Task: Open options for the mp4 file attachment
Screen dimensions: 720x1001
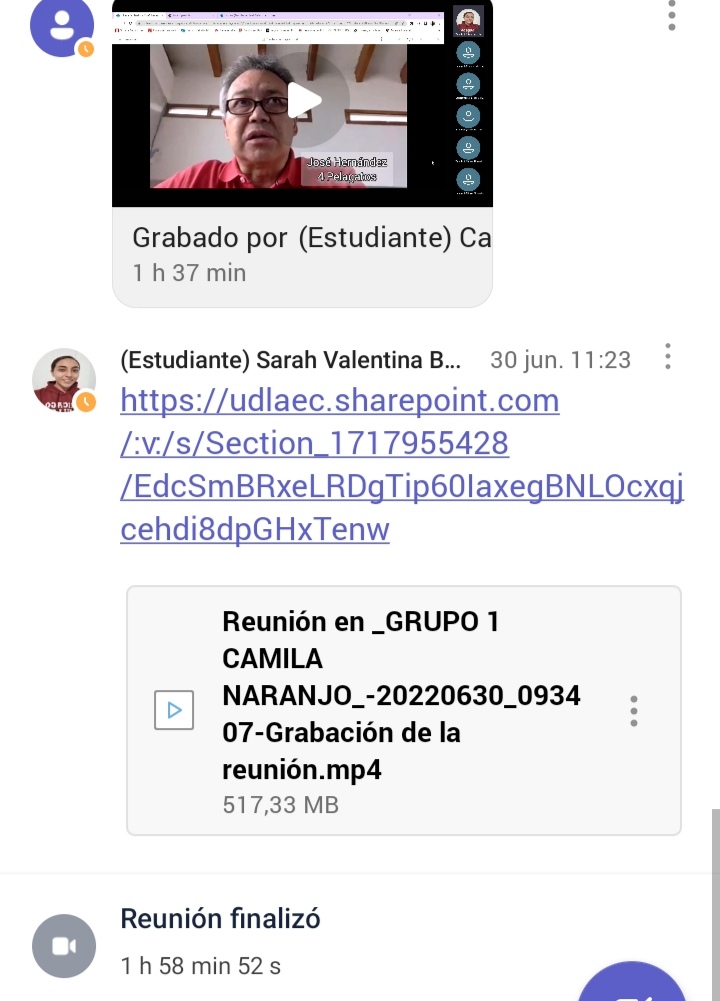Action: tap(634, 711)
